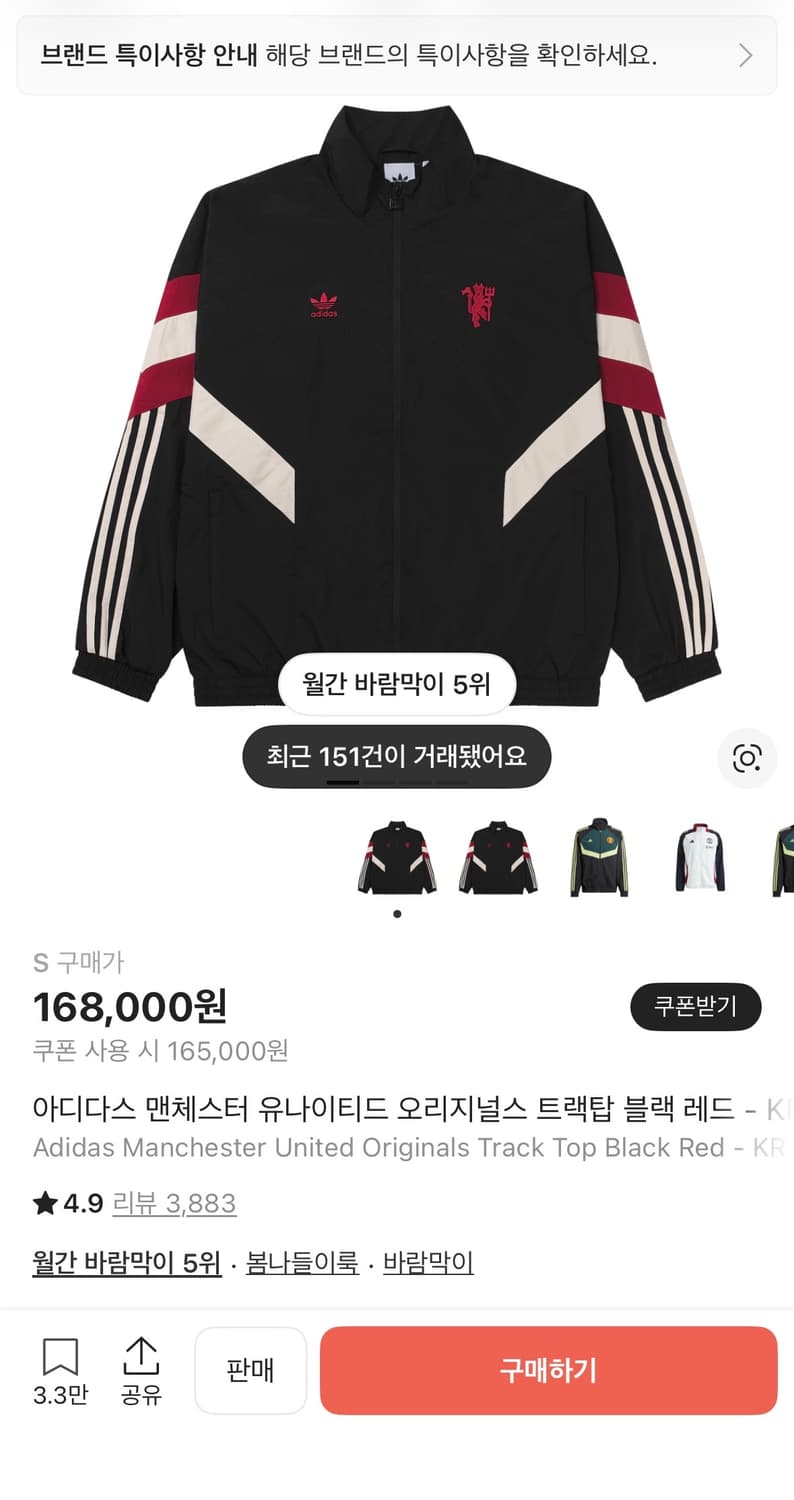Open the 판매 selling option
The width and height of the screenshot is (794, 1500).
click(x=251, y=1371)
